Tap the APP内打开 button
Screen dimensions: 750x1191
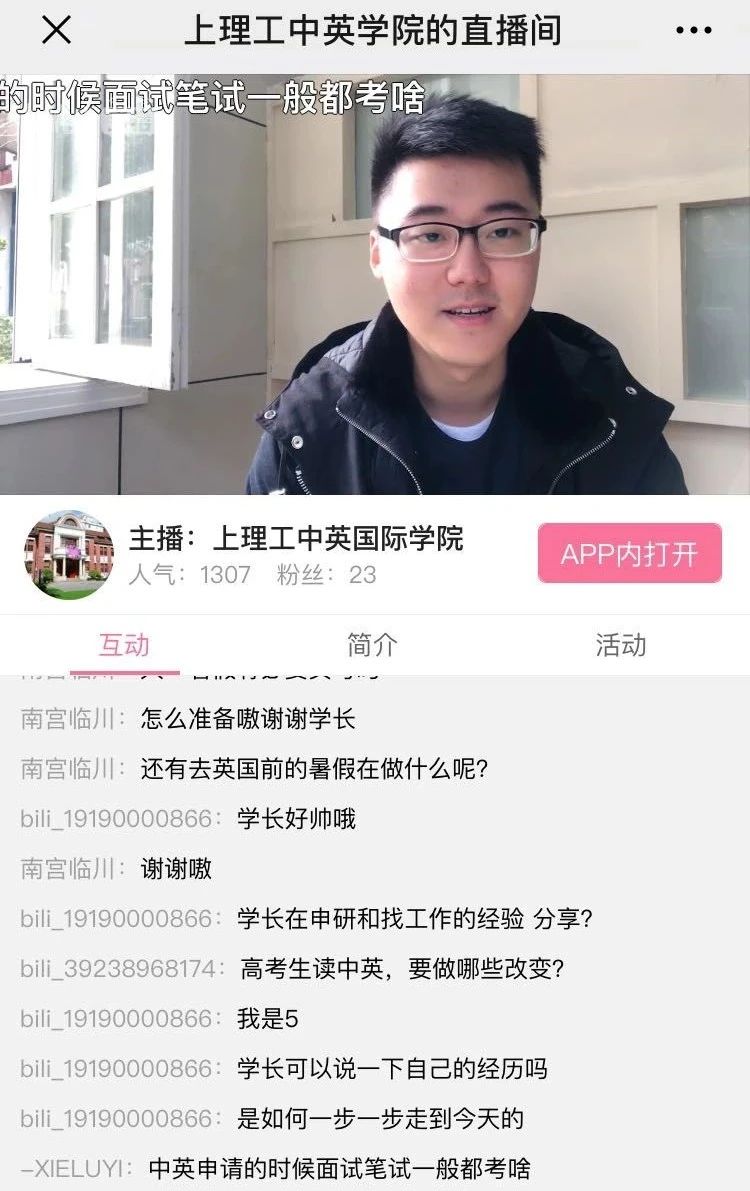pyautogui.click(x=629, y=553)
